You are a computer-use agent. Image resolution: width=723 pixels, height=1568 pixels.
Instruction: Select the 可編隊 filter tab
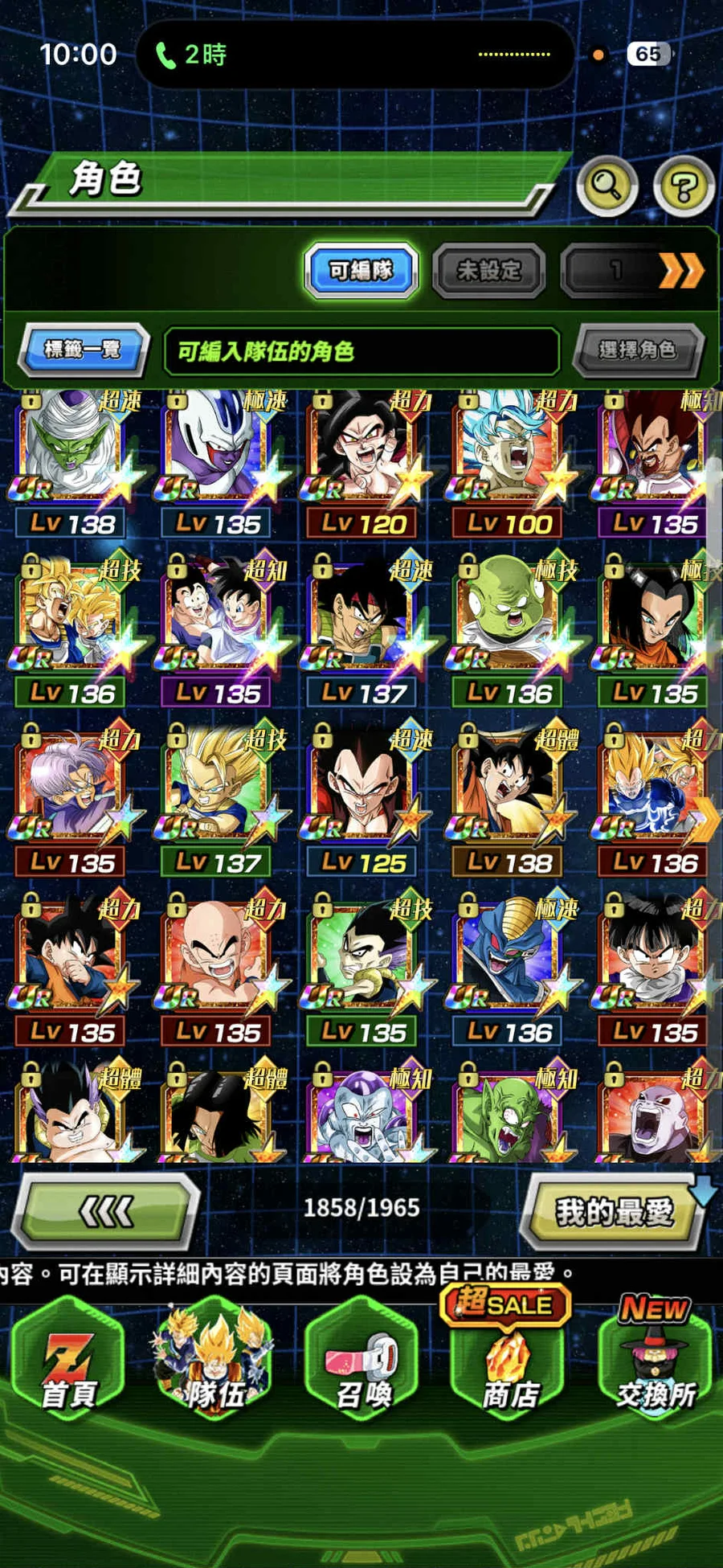click(x=361, y=271)
